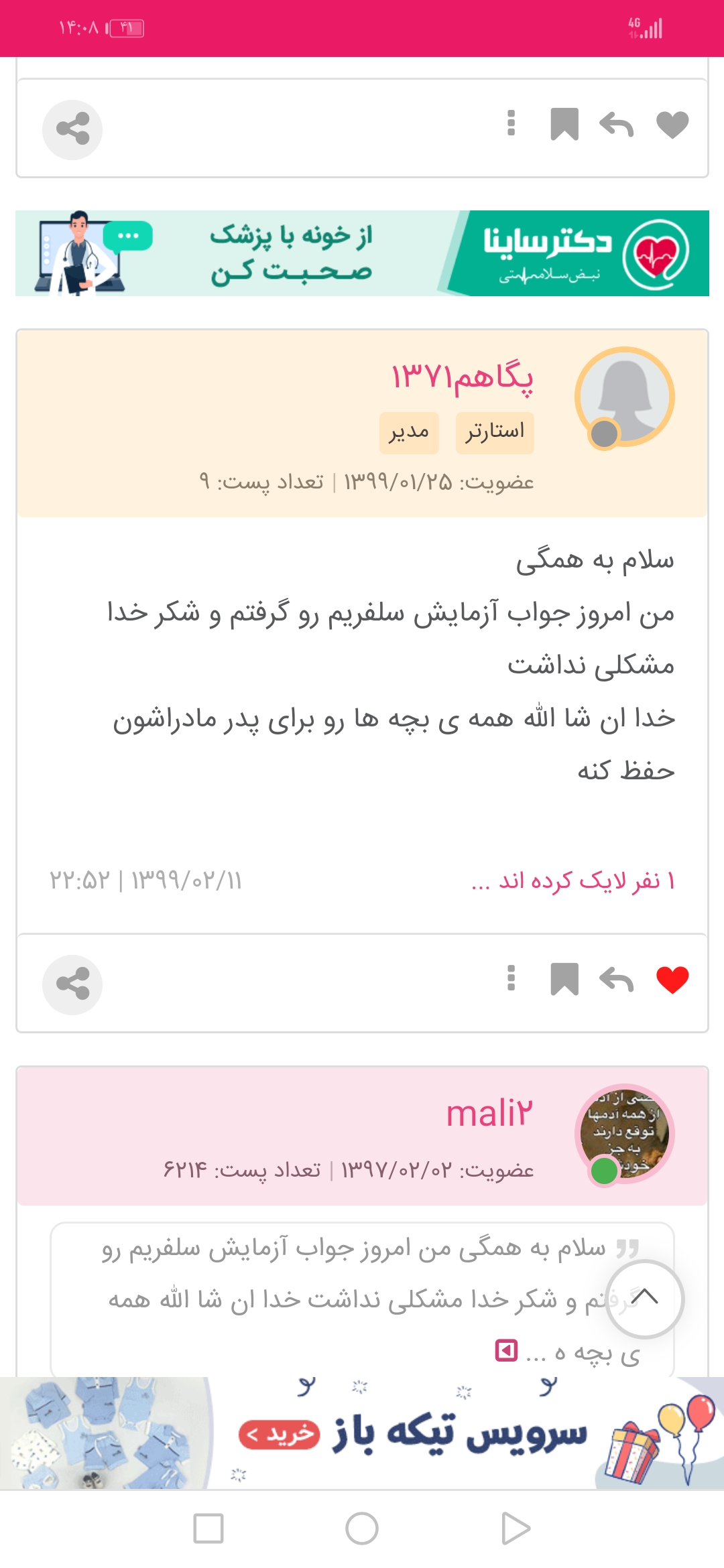Share the post above the دکترساینا banner
The height and width of the screenshot is (1568, 724).
coord(72,129)
